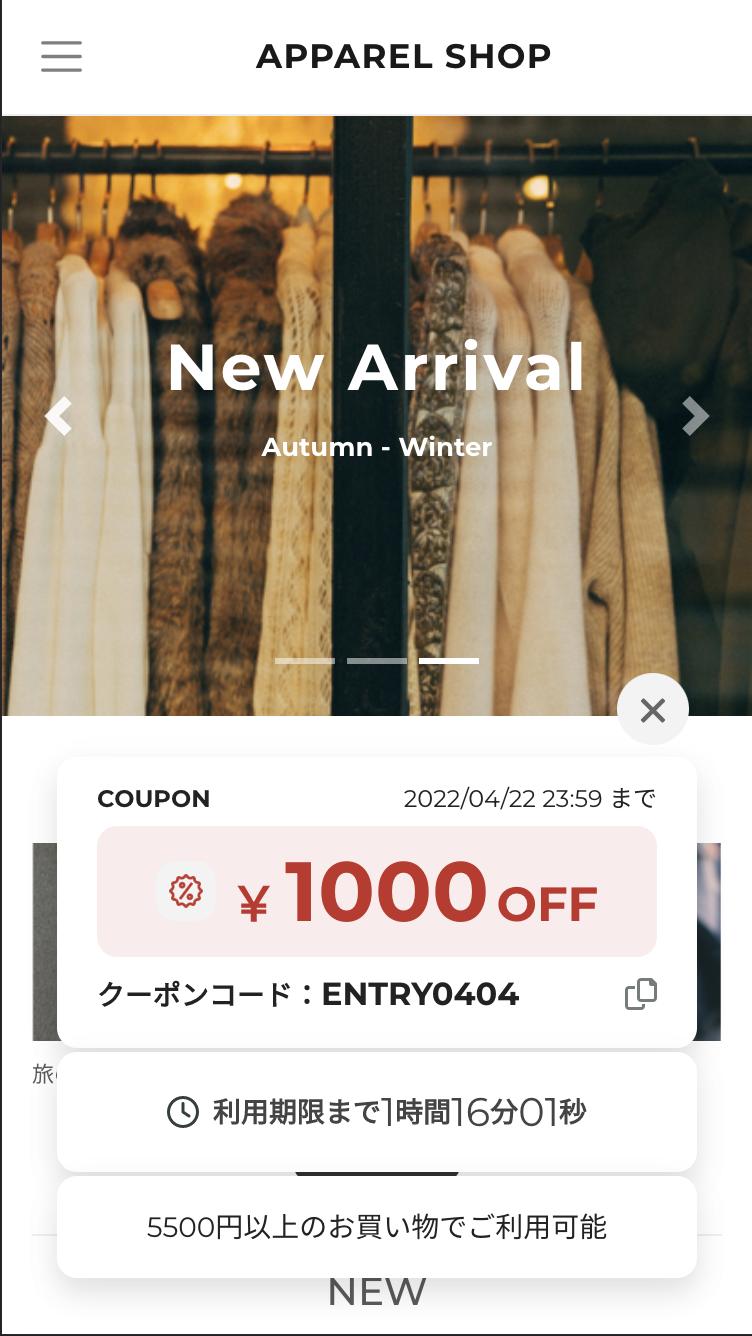Select the first carousel page indicator
Image resolution: width=752 pixels, height=1336 pixels.
(305, 661)
